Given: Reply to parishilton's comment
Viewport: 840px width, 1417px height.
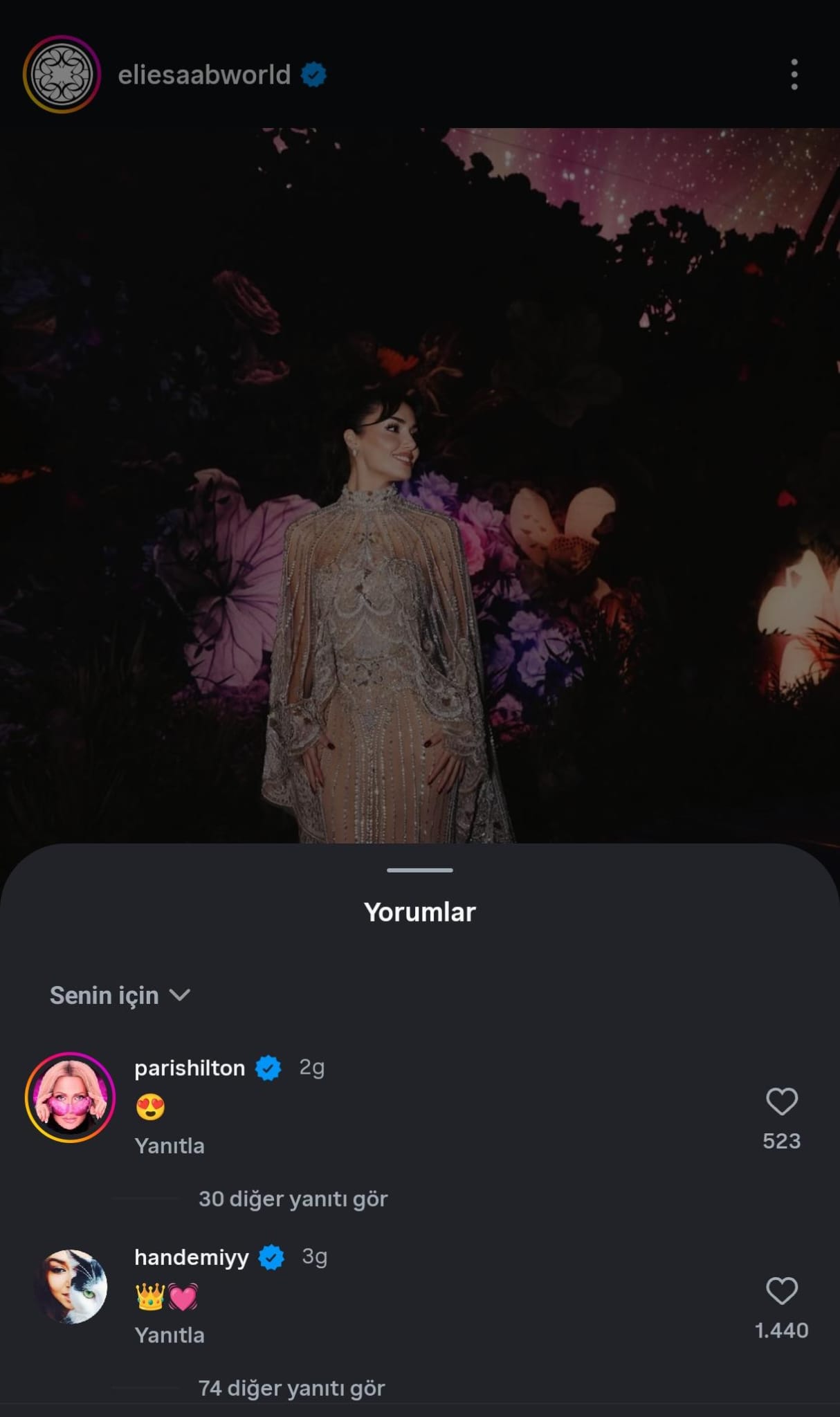Looking at the screenshot, I should (170, 1146).
